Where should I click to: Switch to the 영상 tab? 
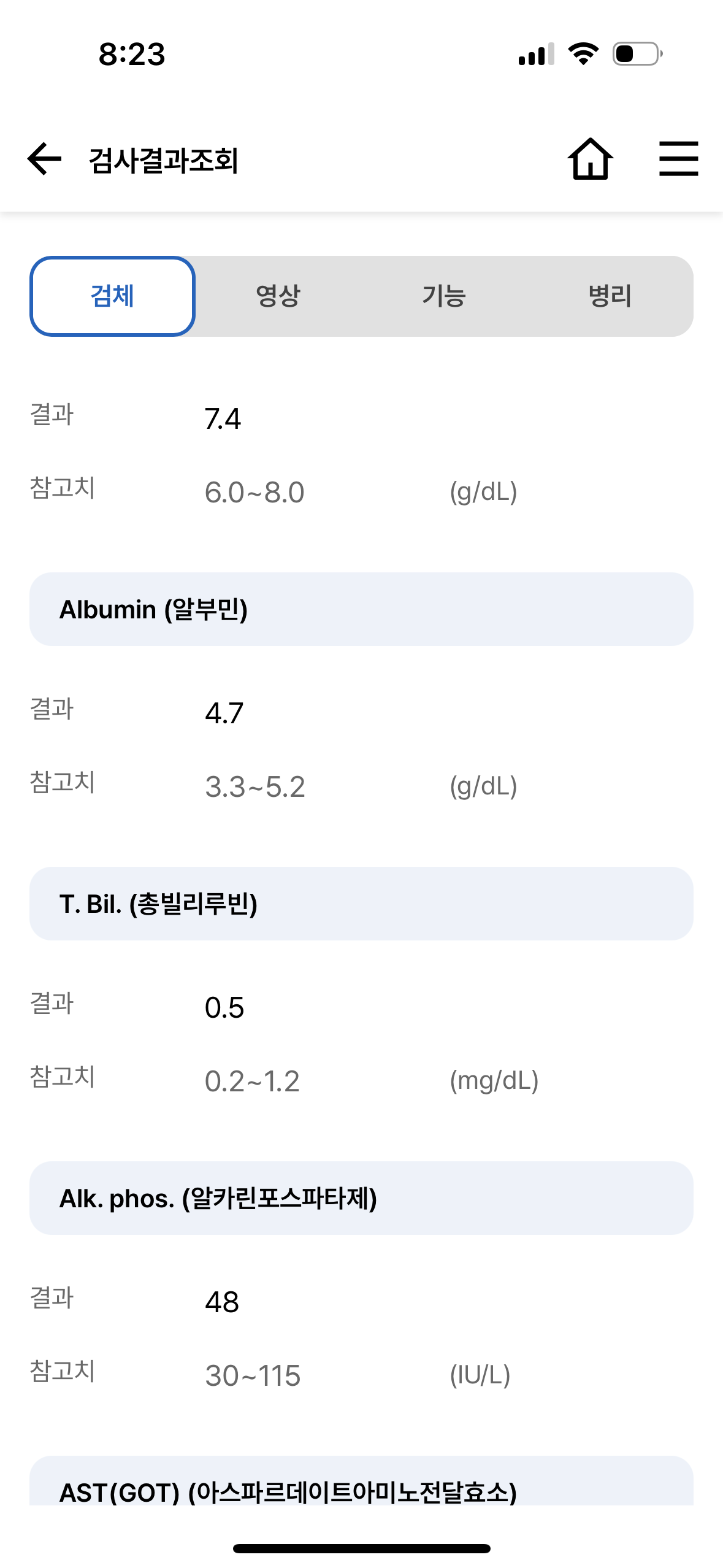(x=278, y=296)
